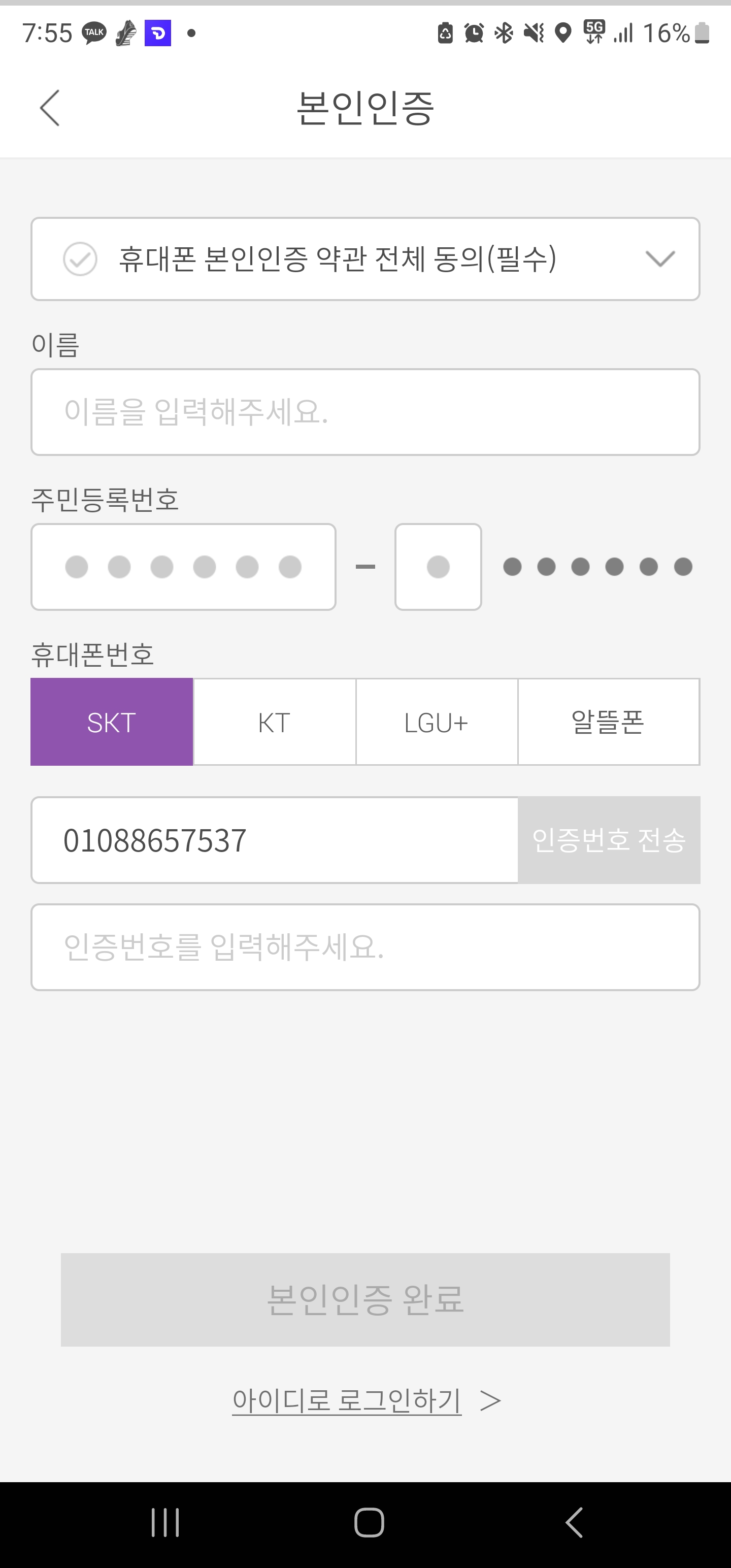Tap the 이름 name input field
Image resolution: width=731 pixels, height=1568 pixels.
tap(365, 412)
